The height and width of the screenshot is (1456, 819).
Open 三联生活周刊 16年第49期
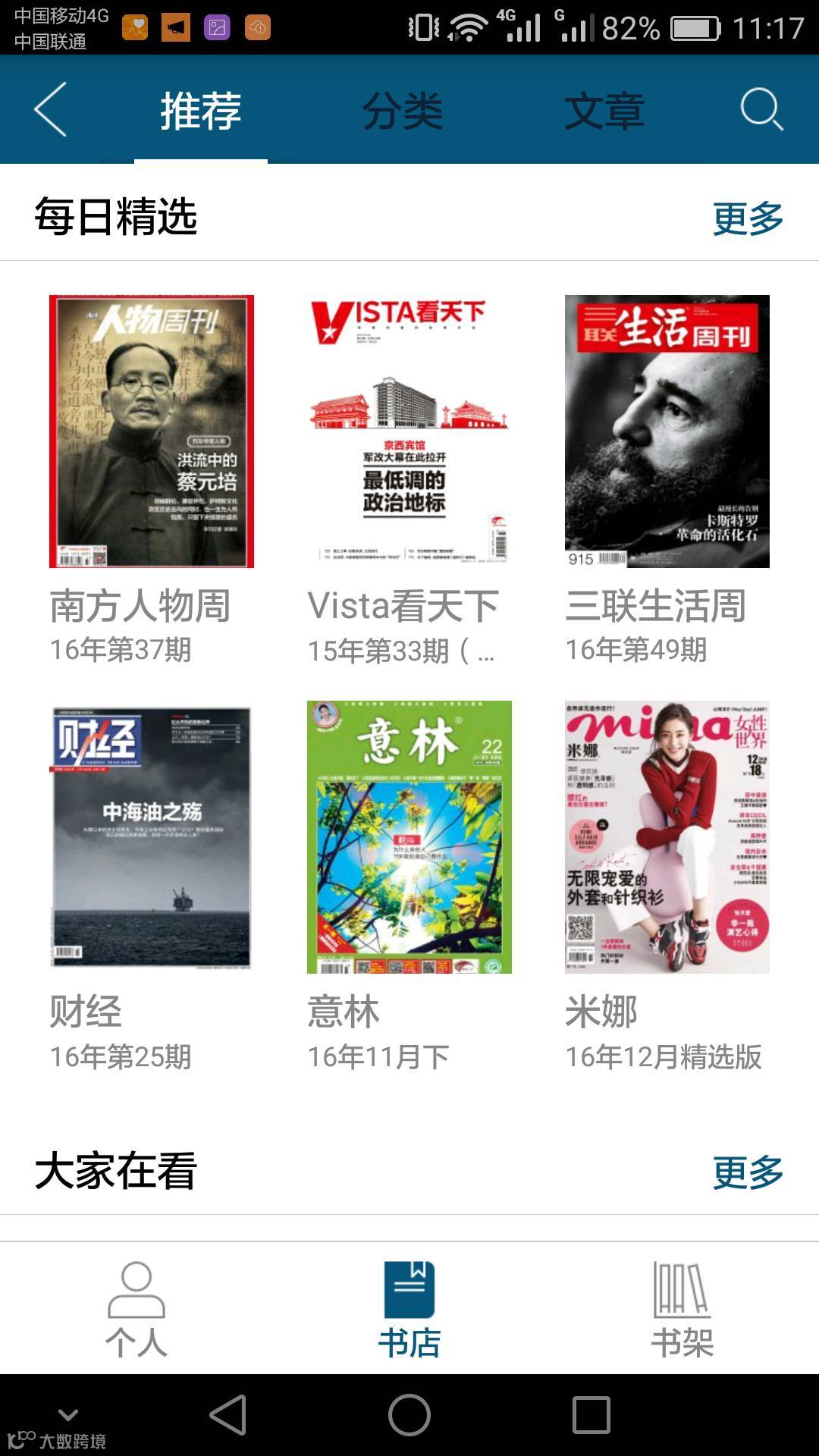(x=667, y=431)
